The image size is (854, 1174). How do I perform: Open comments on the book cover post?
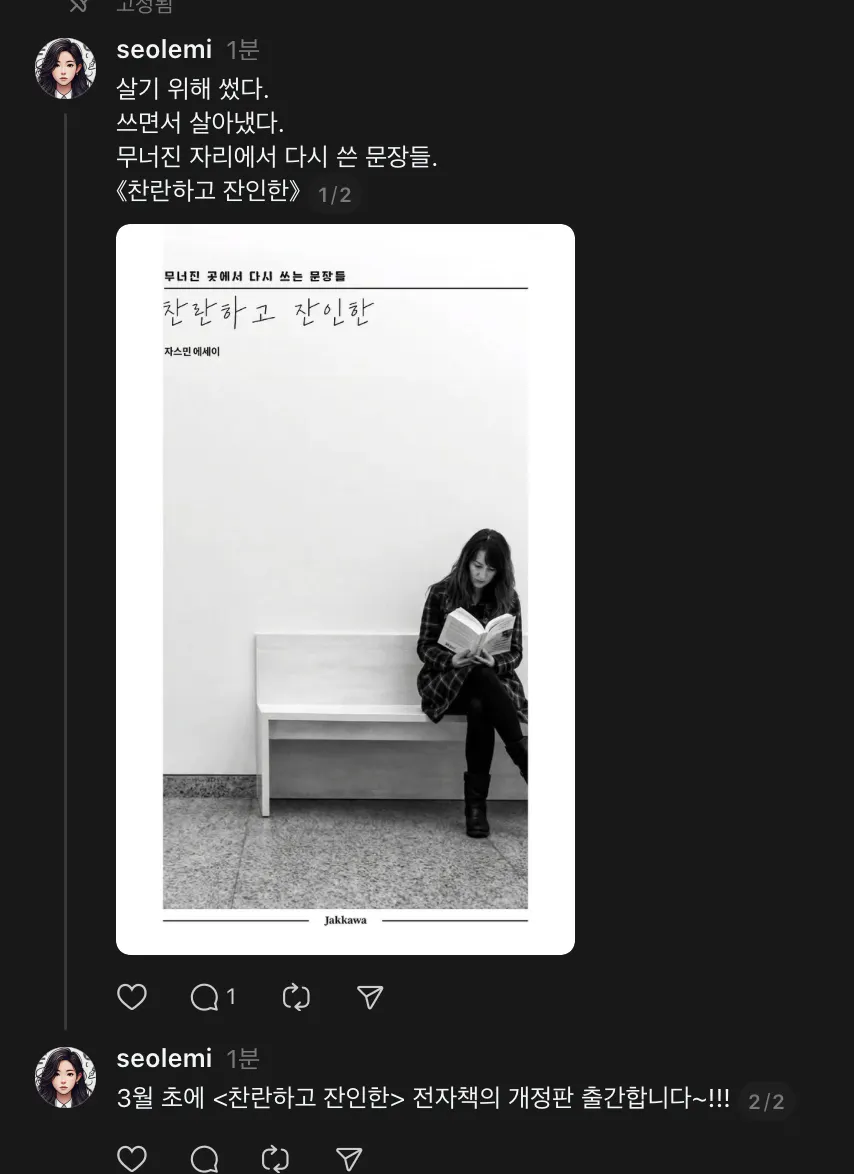coord(206,997)
